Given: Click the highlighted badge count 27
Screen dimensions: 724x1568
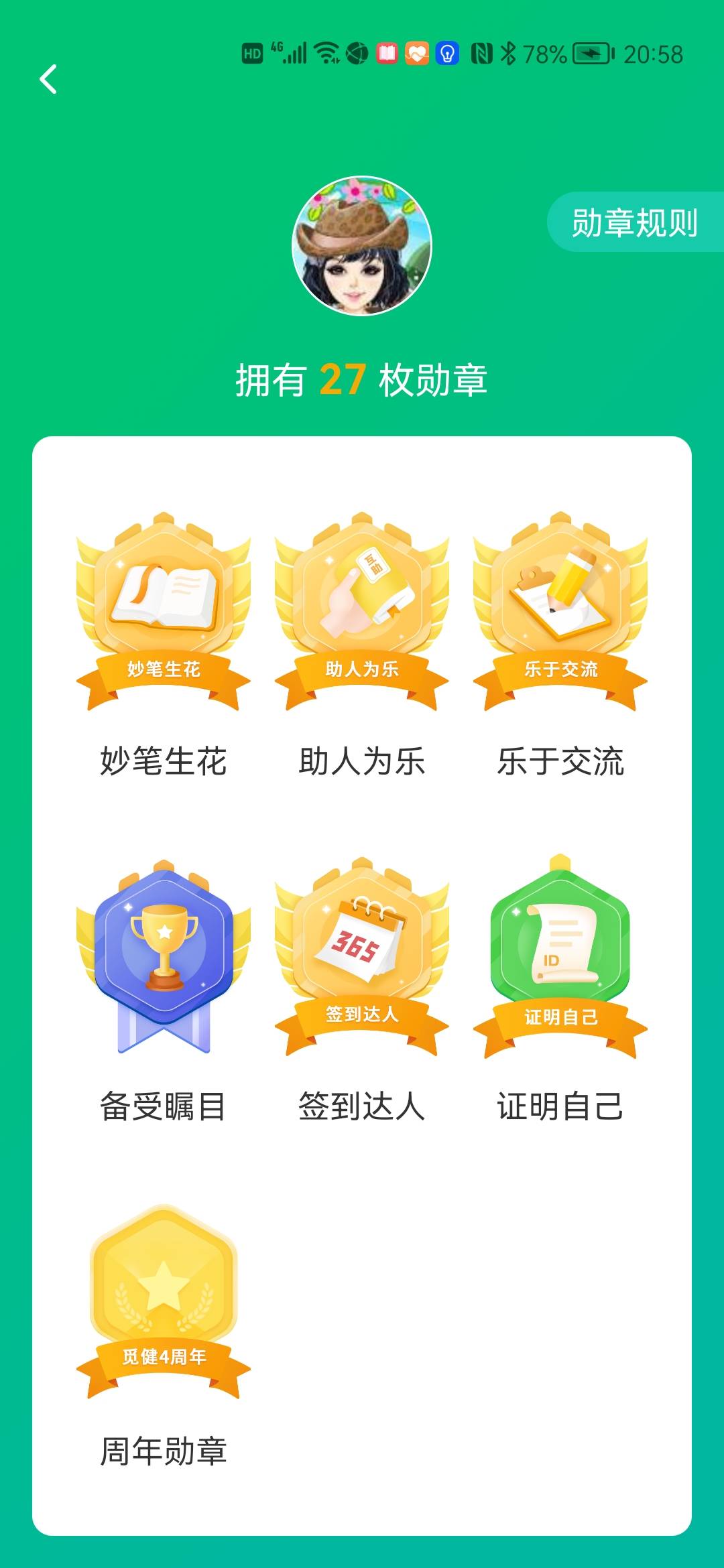Looking at the screenshot, I should pyautogui.click(x=342, y=379).
